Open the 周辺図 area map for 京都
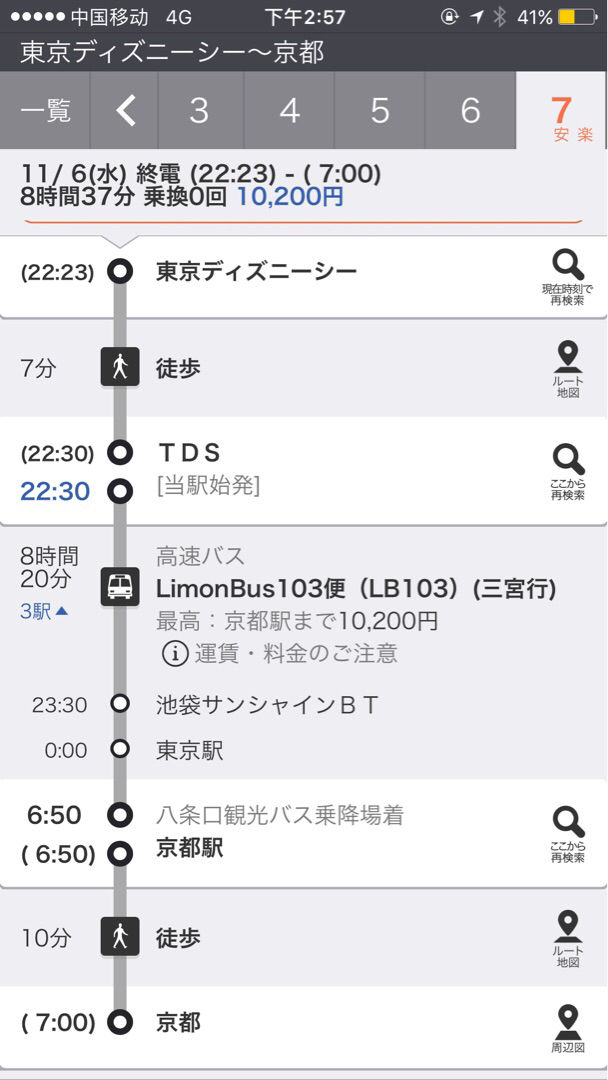 click(568, 1028)
